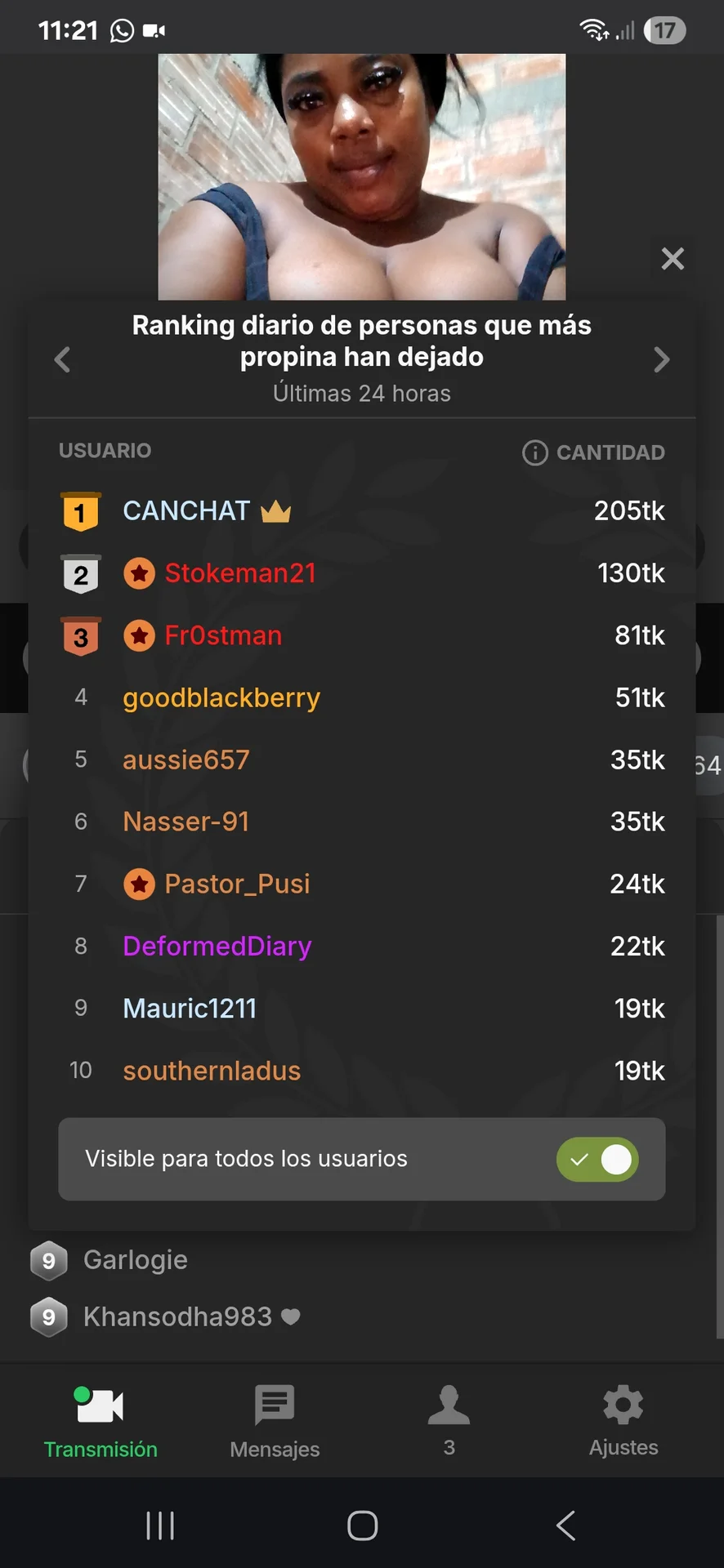Open the Ajustes tab
Screen dimensions: 724x1568
click(623, 1422)
